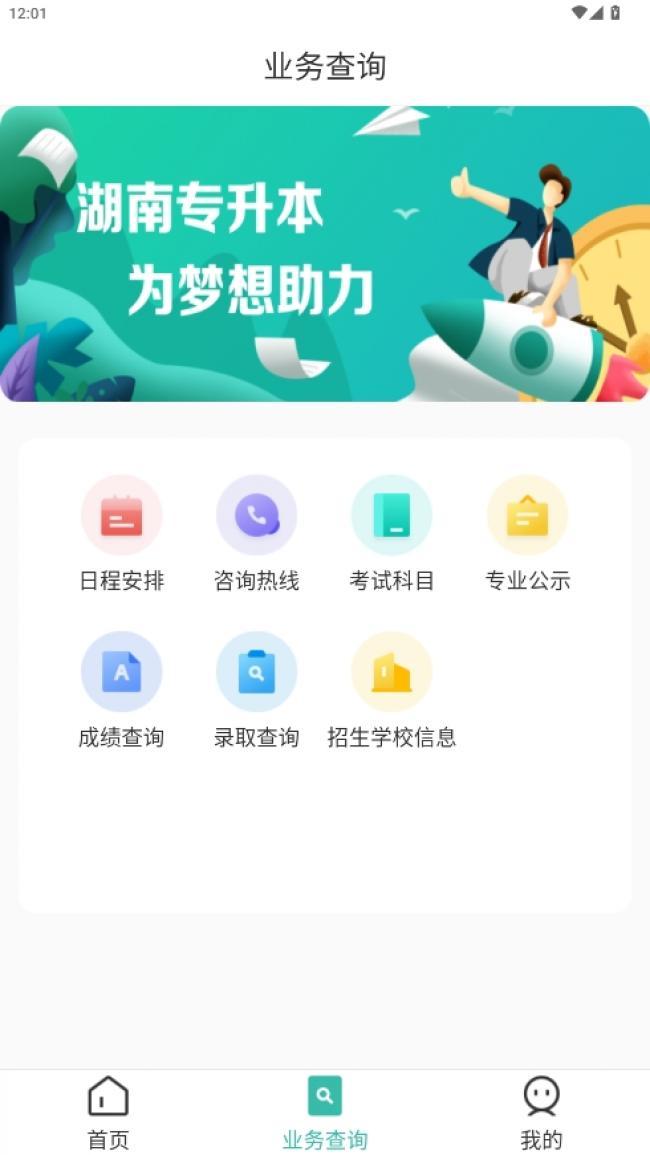
Task: Tap the 湖南专升本 banner
Action: click(x=325, y=254)
